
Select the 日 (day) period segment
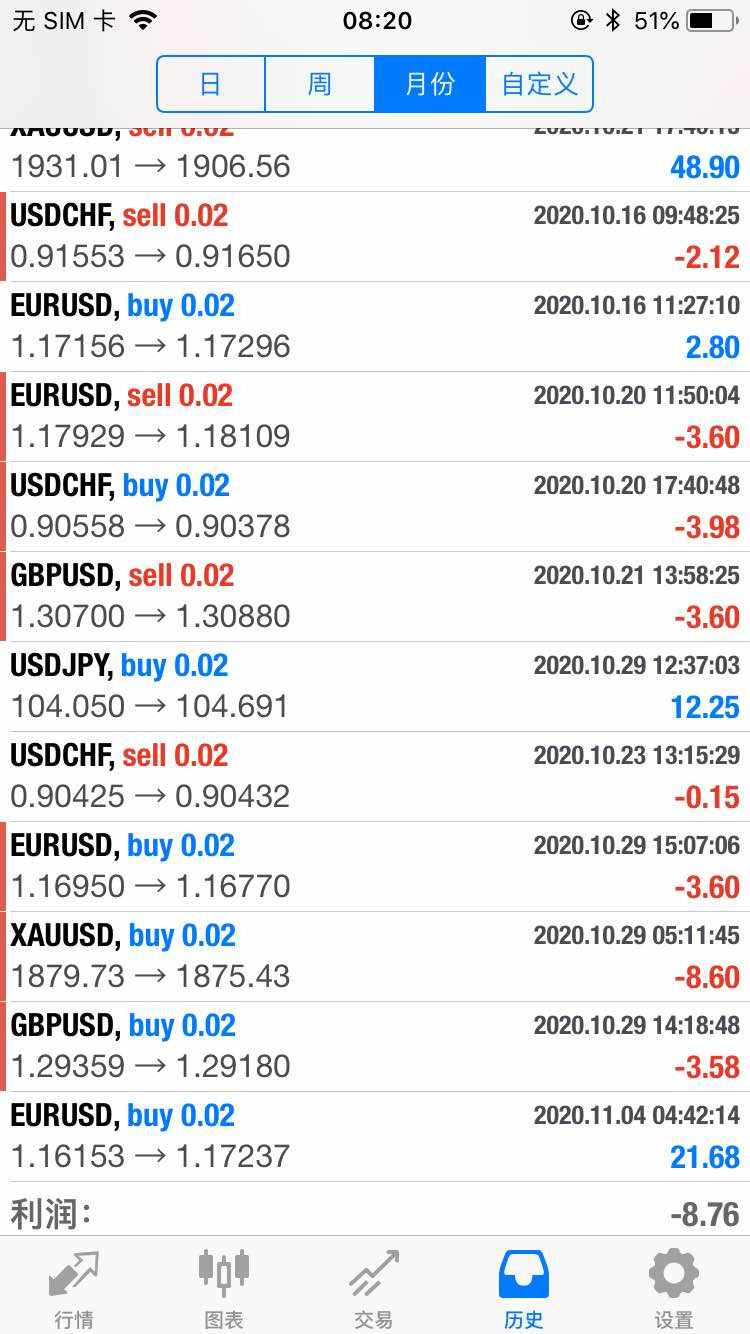click(211, 84)
